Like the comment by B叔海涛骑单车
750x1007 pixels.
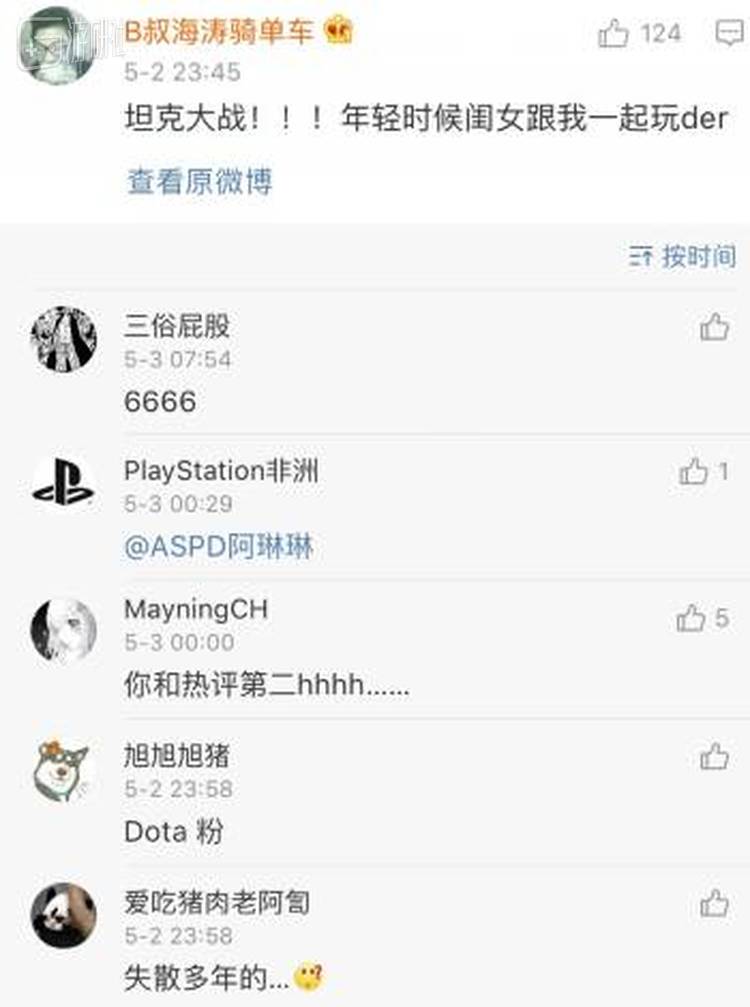click(x=613, y=34)
